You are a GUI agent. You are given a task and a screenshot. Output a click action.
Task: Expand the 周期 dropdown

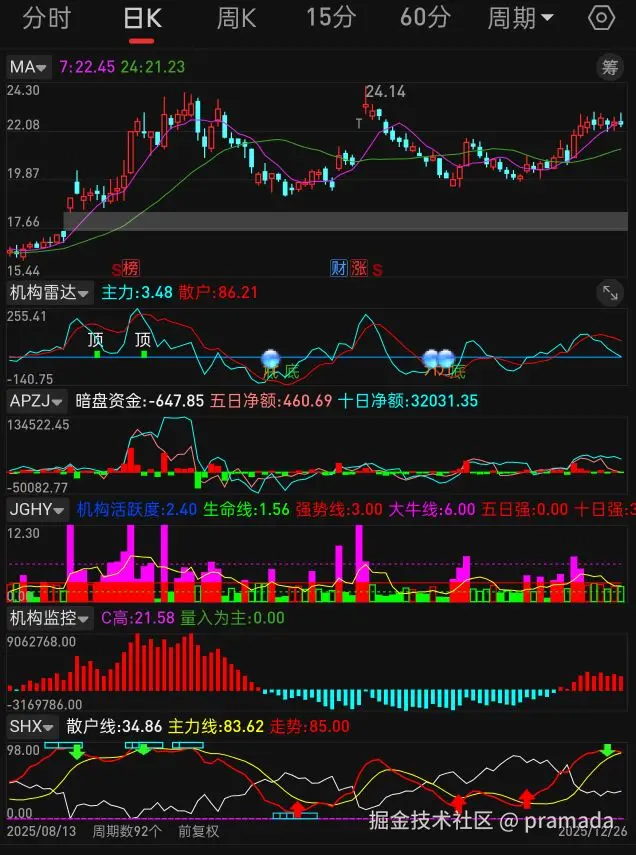(x=520, y=17)
